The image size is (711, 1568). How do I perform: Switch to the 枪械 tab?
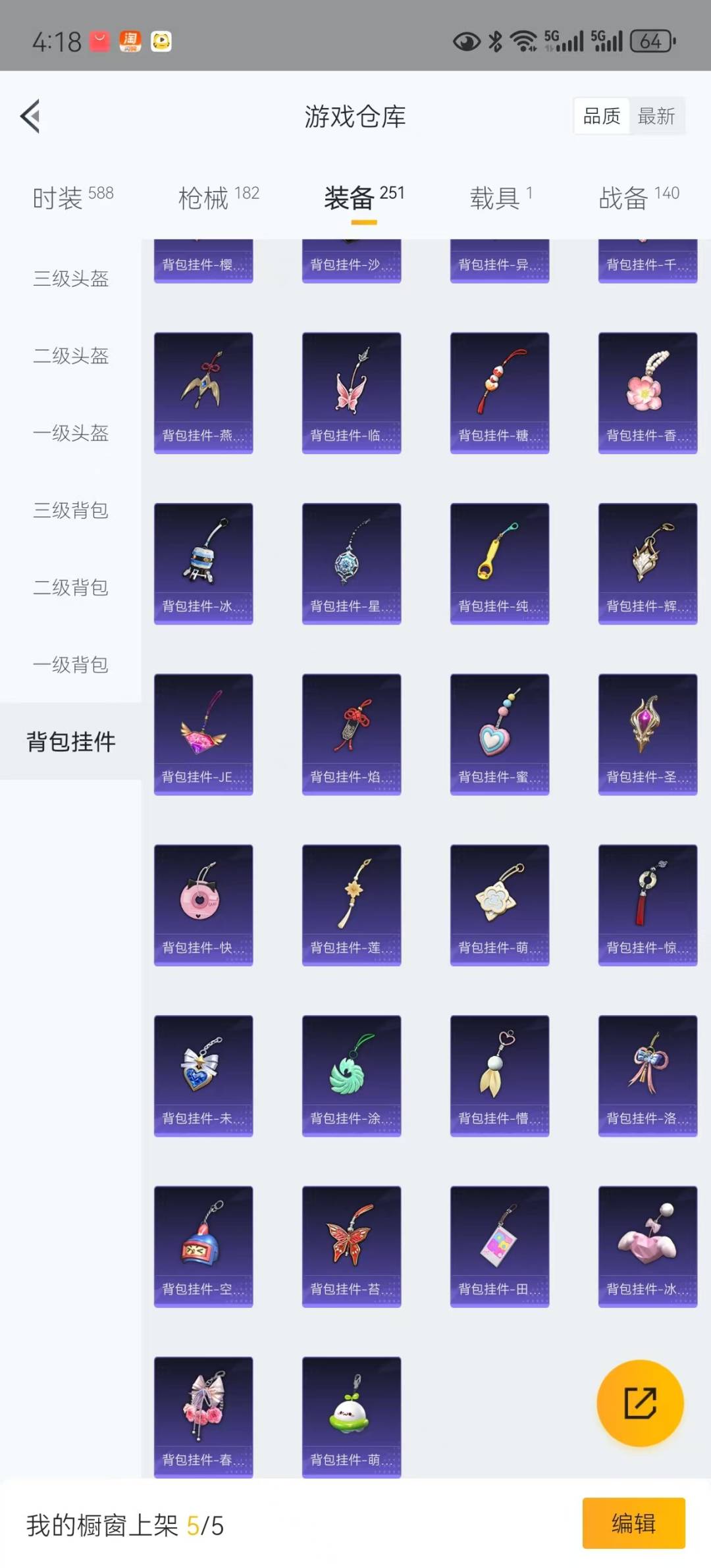pyautogui.click(x=219, y=197)
